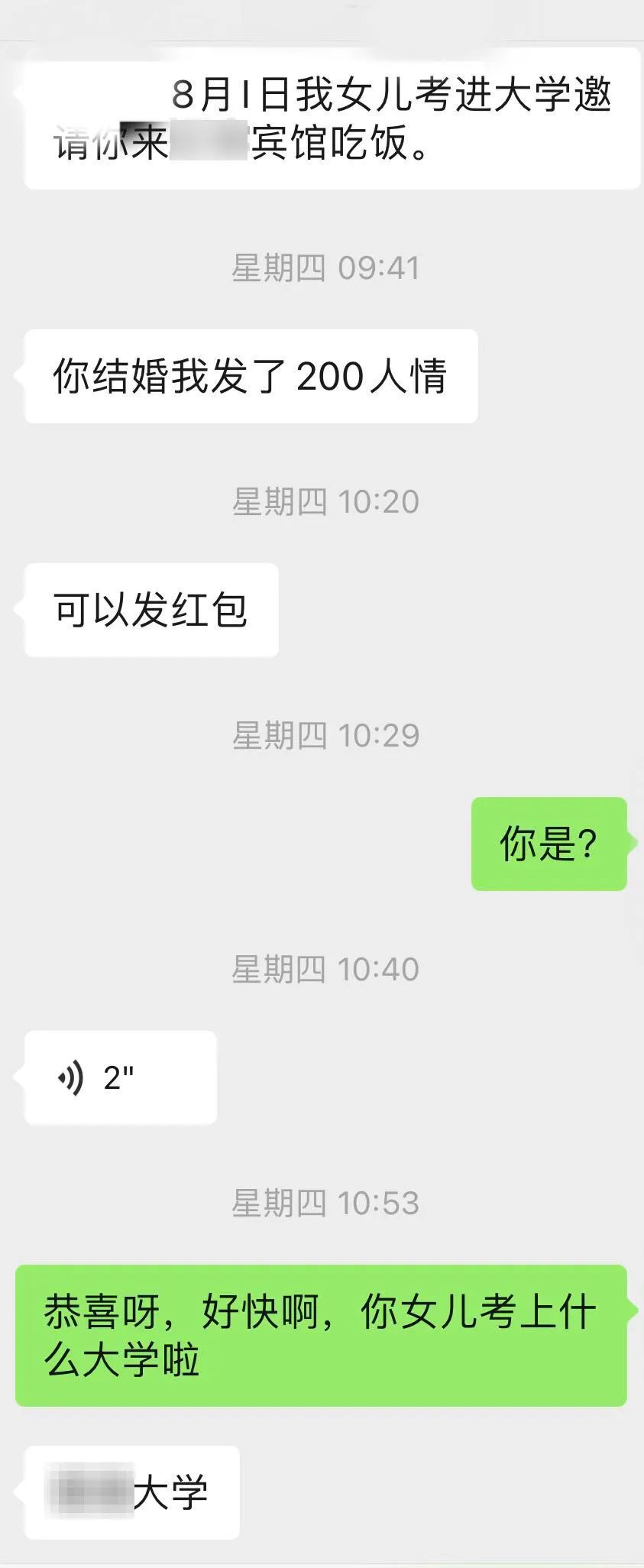
Task: Select the 2" duration label on the voice message
Action: [118, 1078]
